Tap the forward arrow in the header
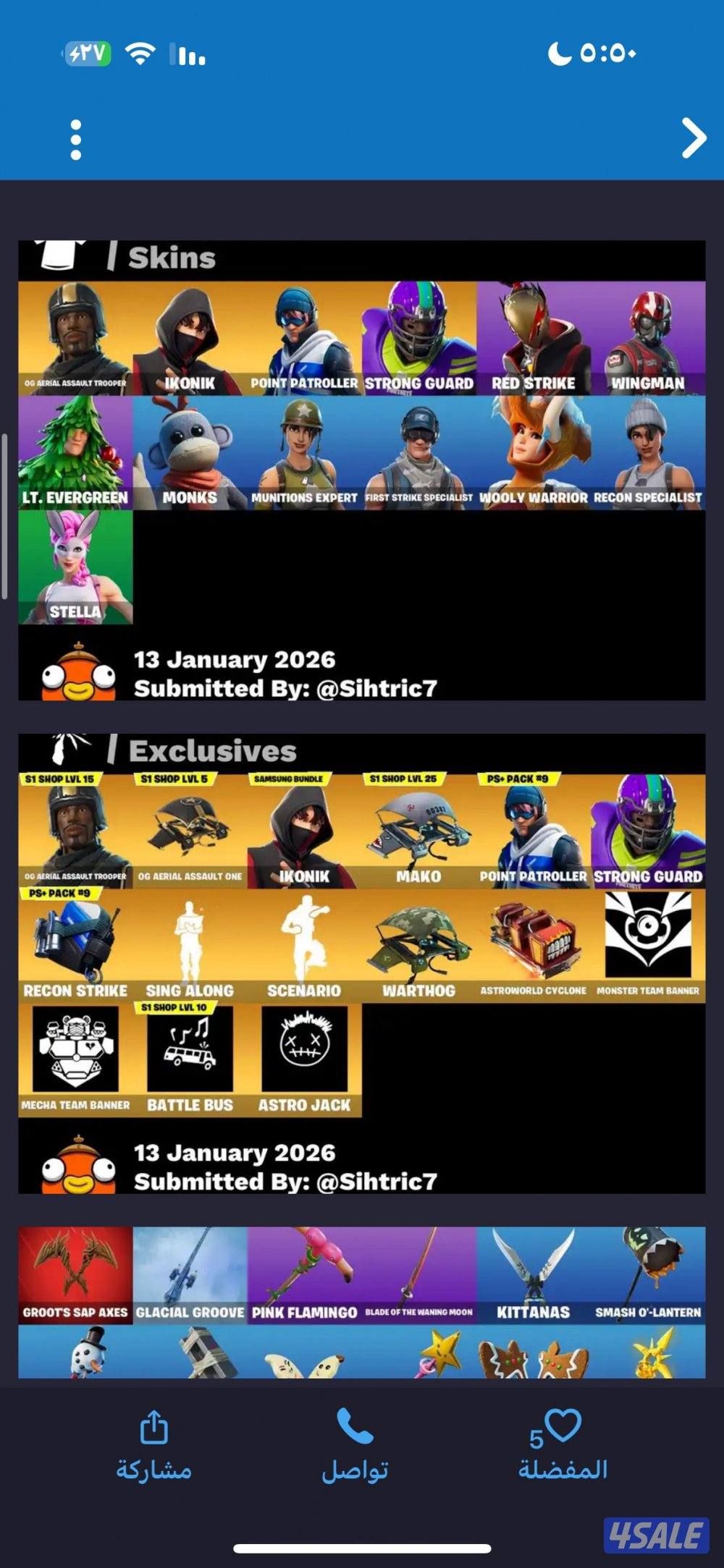 pyautogui.click(x=694, y=138)
